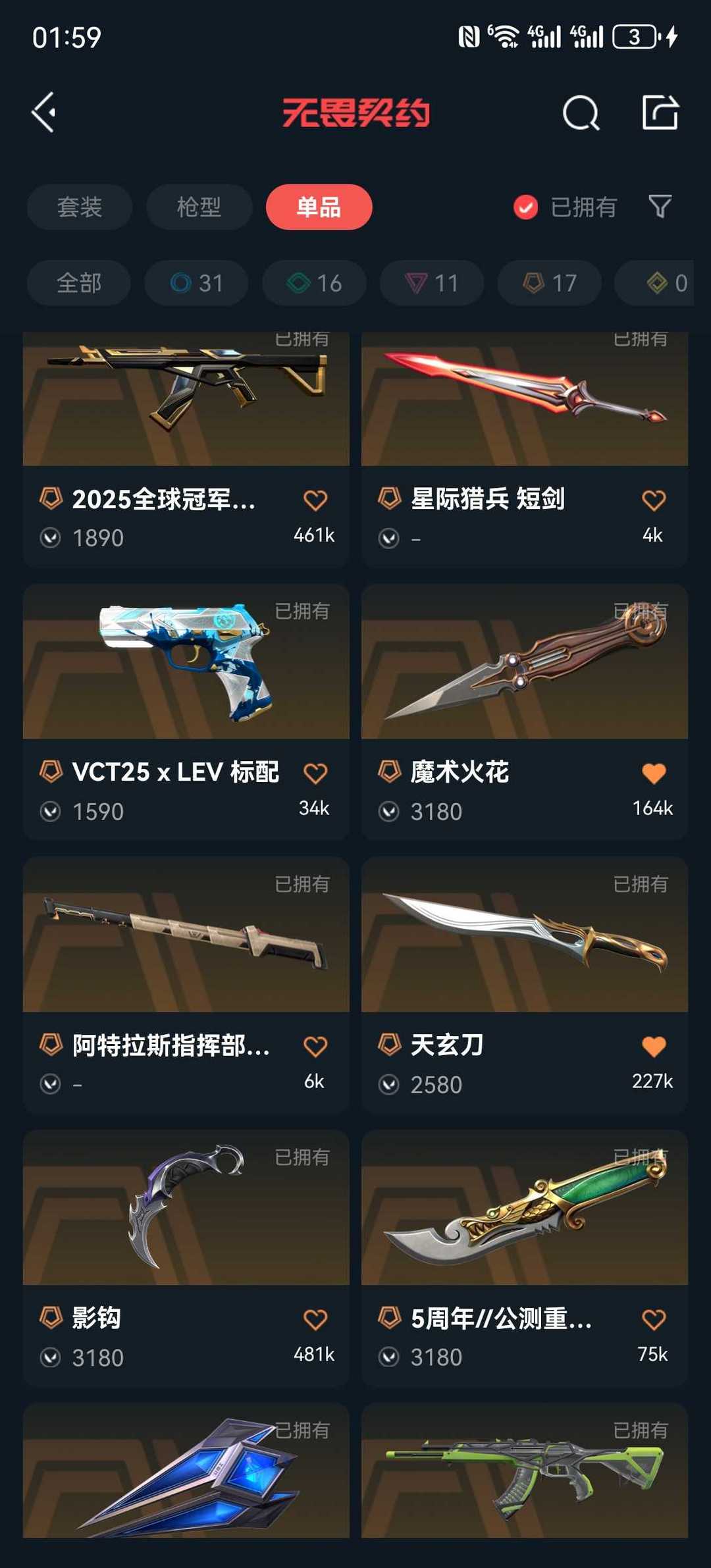Like the 星际猎兵 短剑 skin

tap(653, 500)
